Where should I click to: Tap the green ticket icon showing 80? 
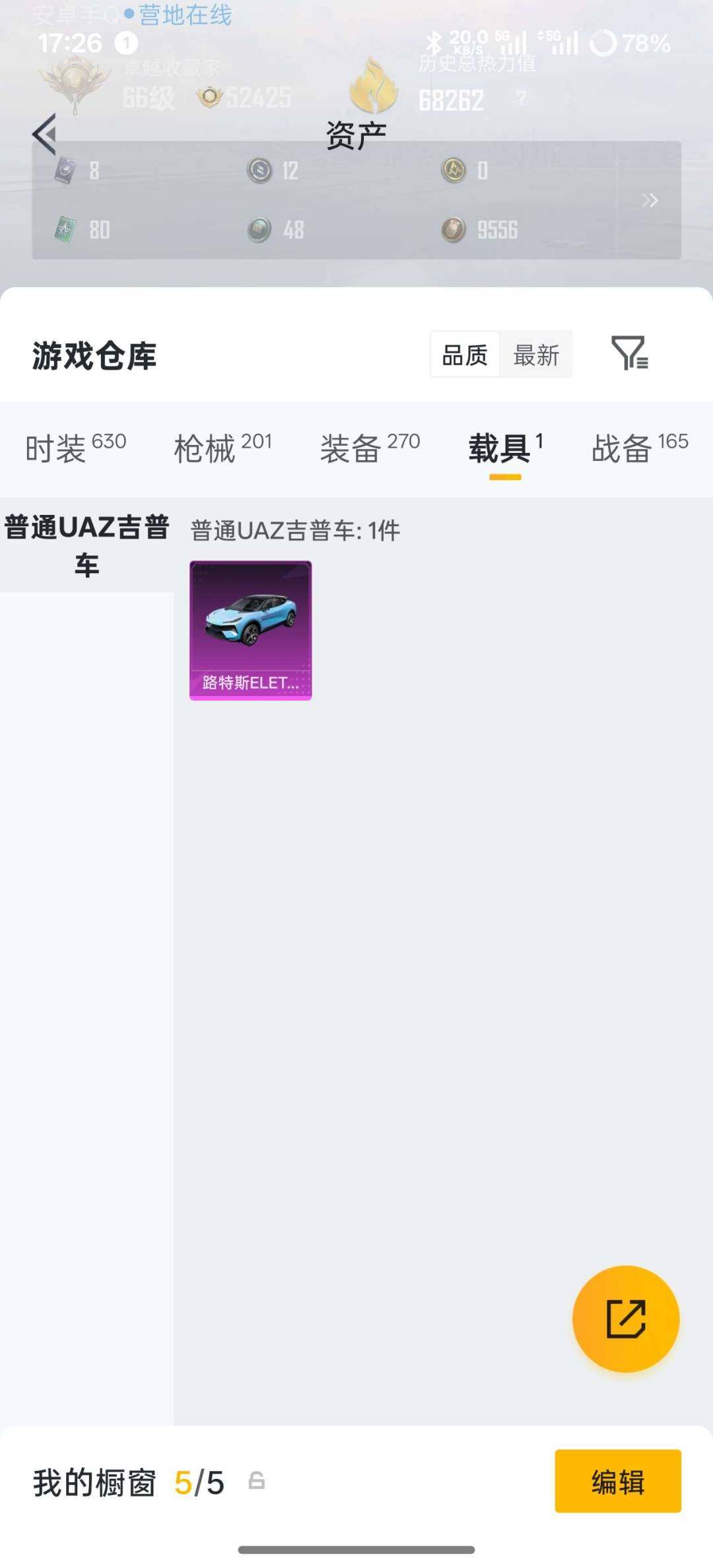pyautogui.click(x=65, y=230)
